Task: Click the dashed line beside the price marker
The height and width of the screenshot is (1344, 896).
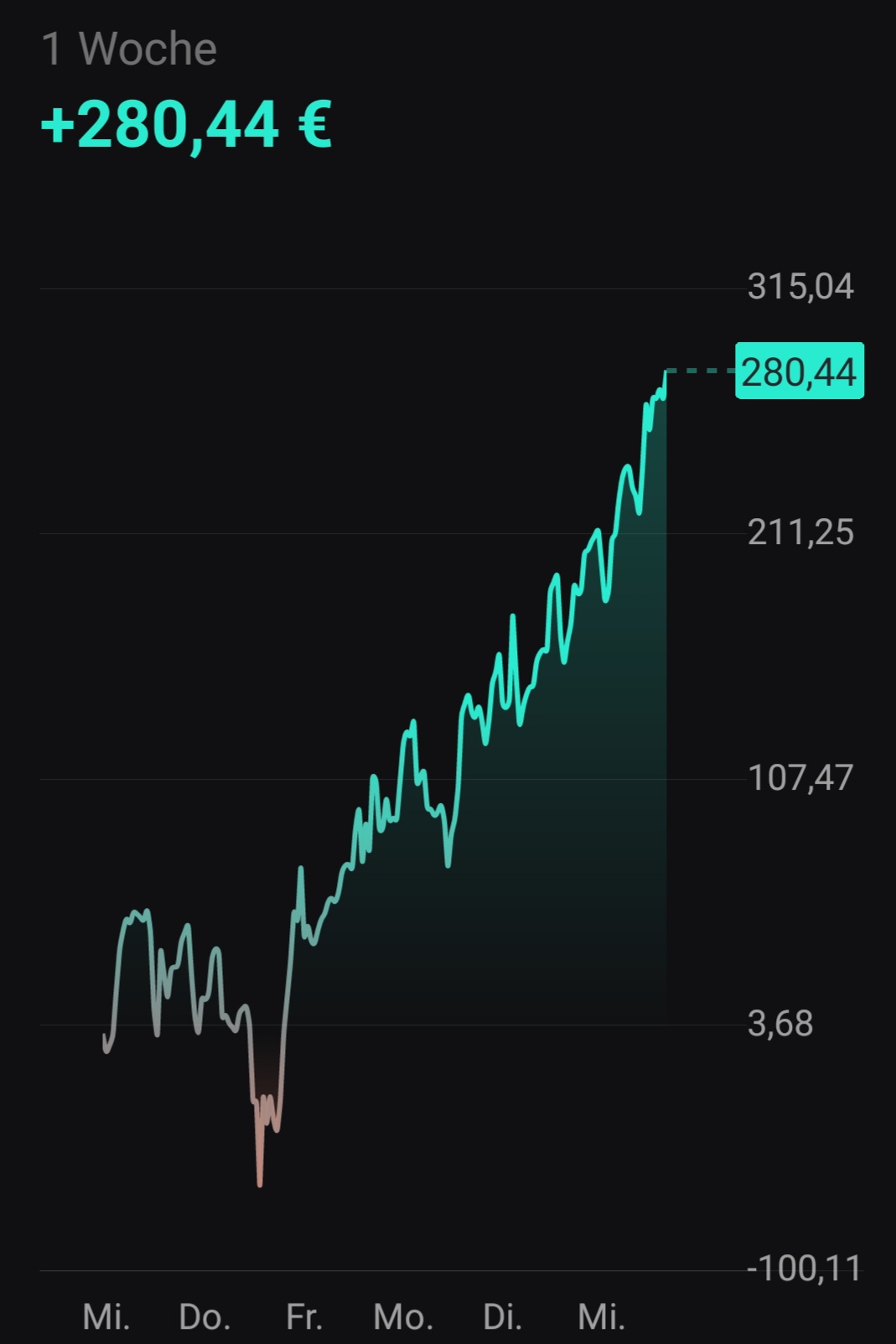Action: pyautogui.click(x=704, y=370)
